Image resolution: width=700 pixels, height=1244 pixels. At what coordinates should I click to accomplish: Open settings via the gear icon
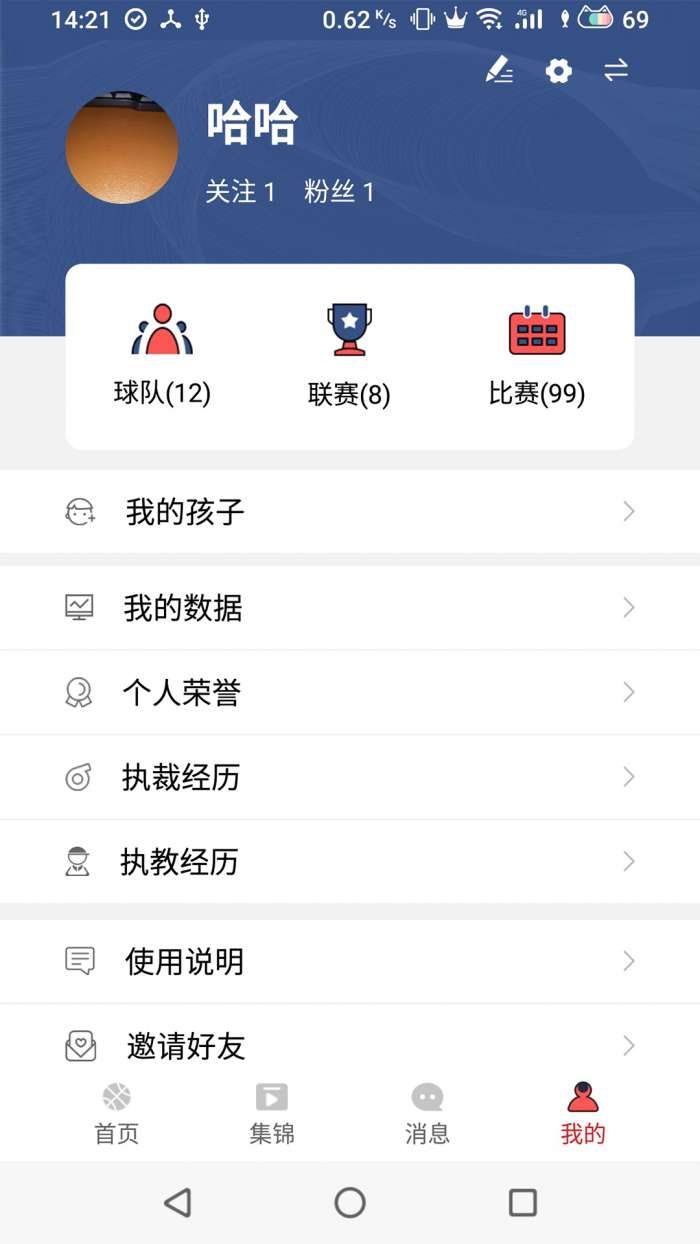(558, 70)
